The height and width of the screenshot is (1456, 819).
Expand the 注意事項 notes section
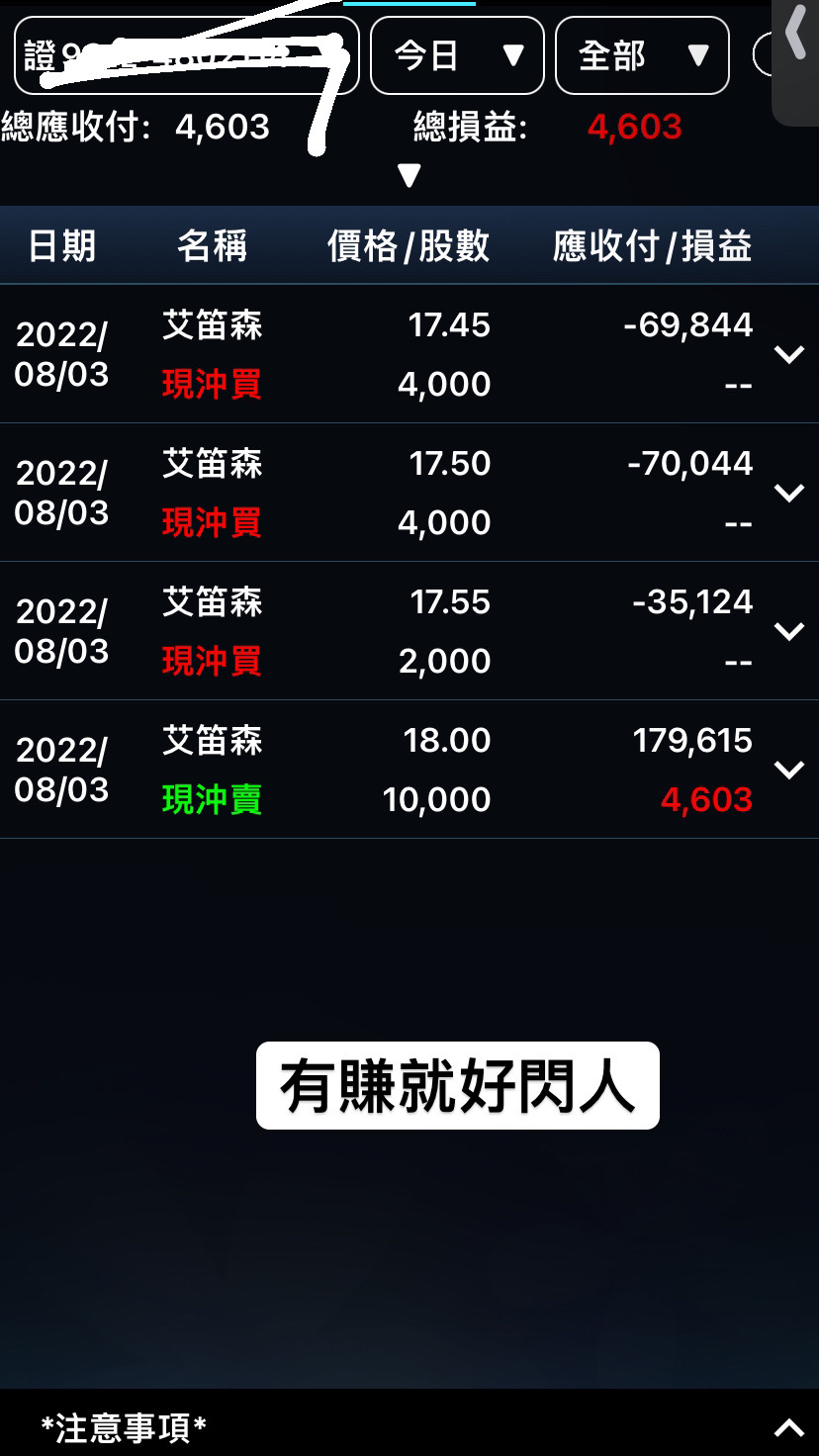pyautogui.click(x=788, y=1427)
